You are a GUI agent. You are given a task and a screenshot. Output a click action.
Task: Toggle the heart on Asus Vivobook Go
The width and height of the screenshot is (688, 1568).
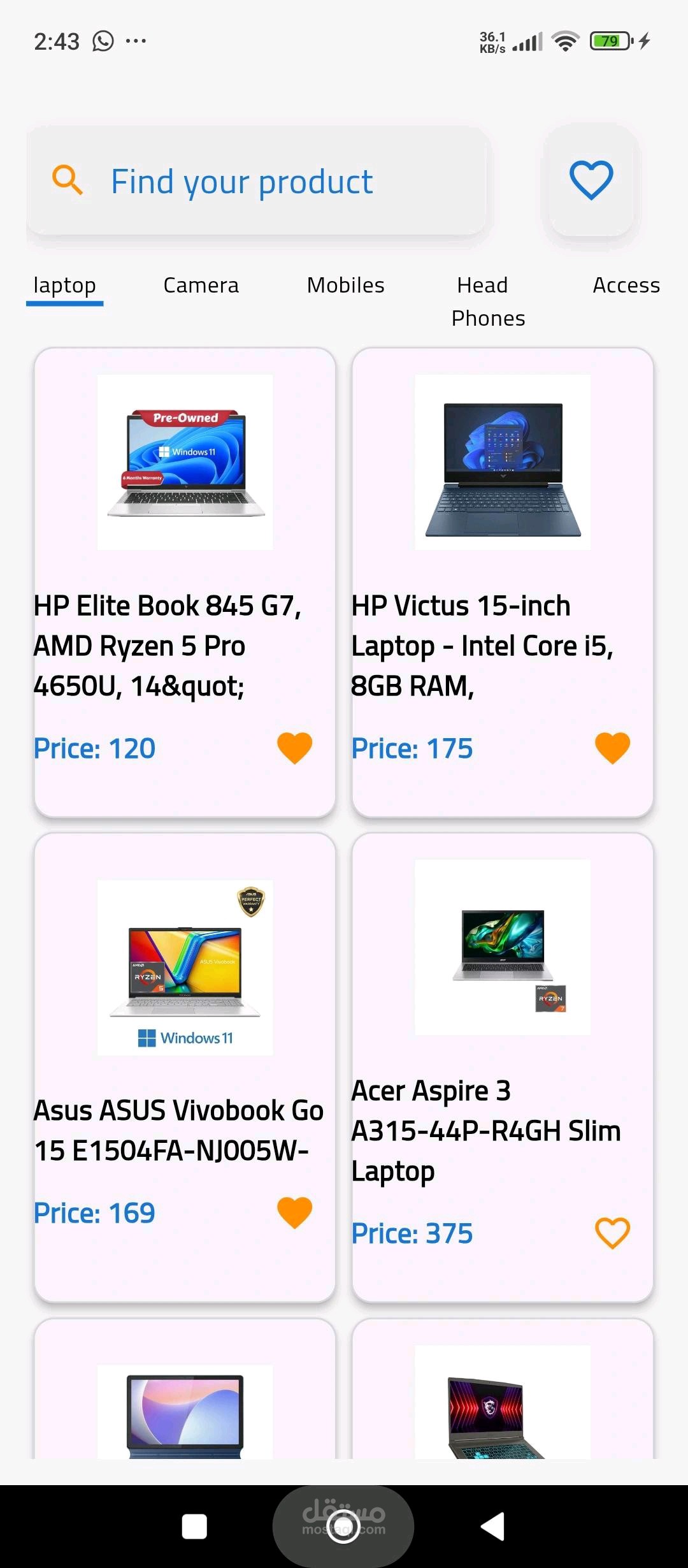pos(294,1212)
